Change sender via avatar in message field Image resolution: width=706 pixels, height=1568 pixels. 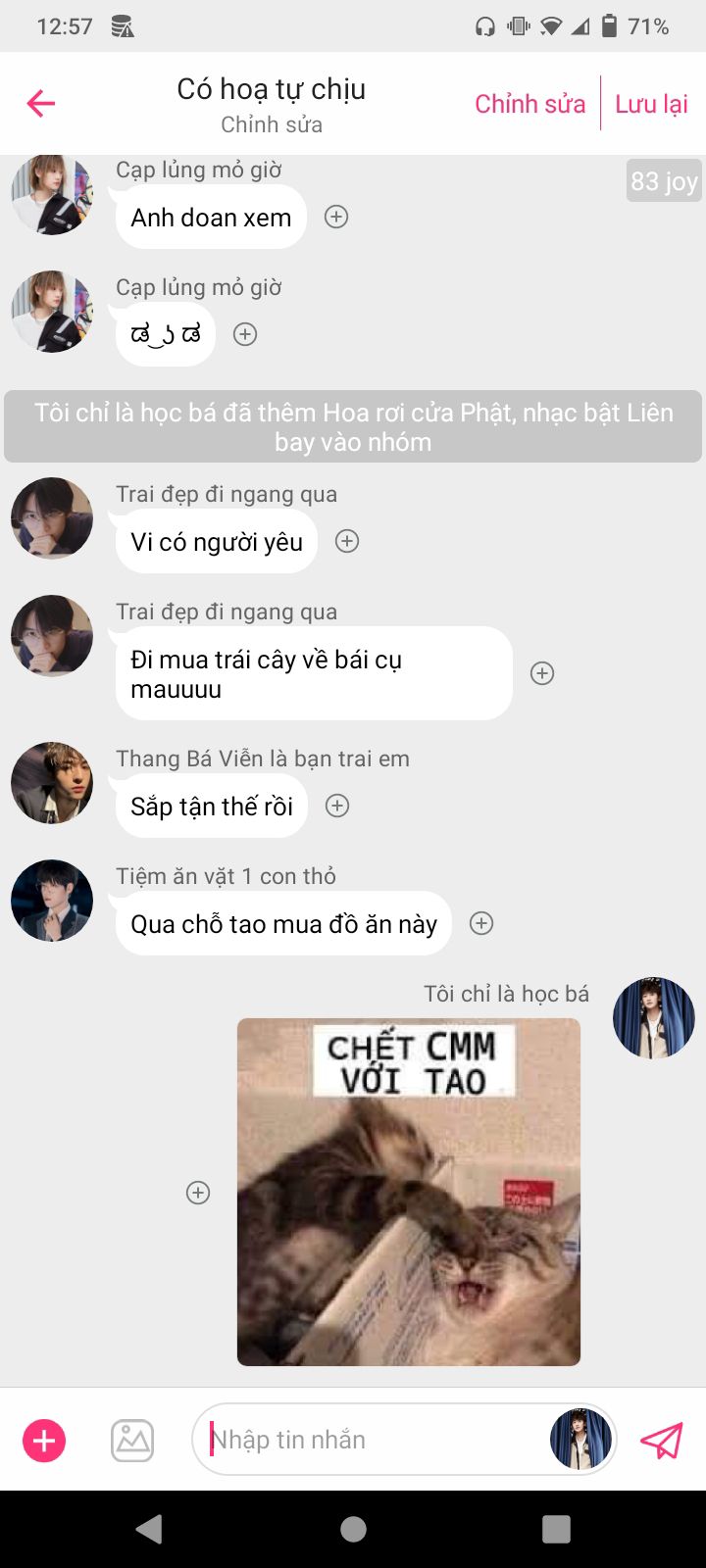point(580,1440)
